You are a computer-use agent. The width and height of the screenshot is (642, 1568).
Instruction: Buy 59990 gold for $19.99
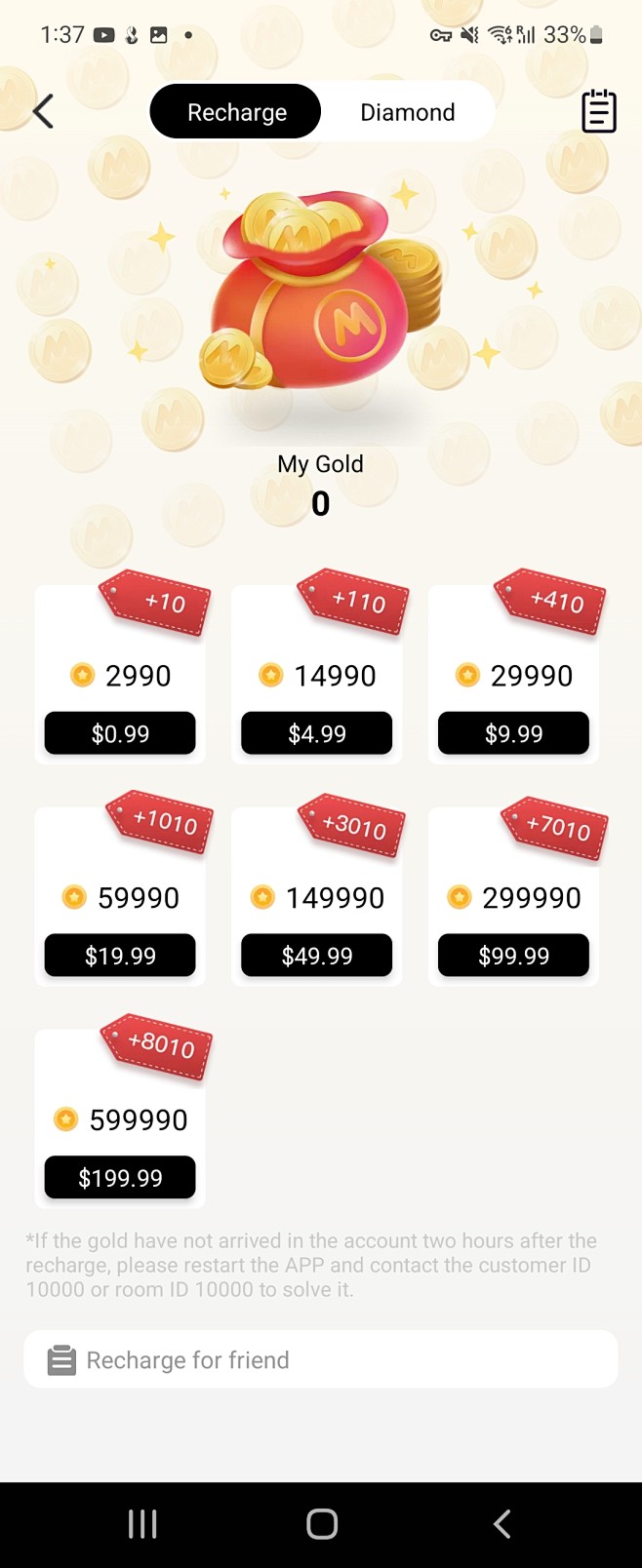[x=120, y=956]
